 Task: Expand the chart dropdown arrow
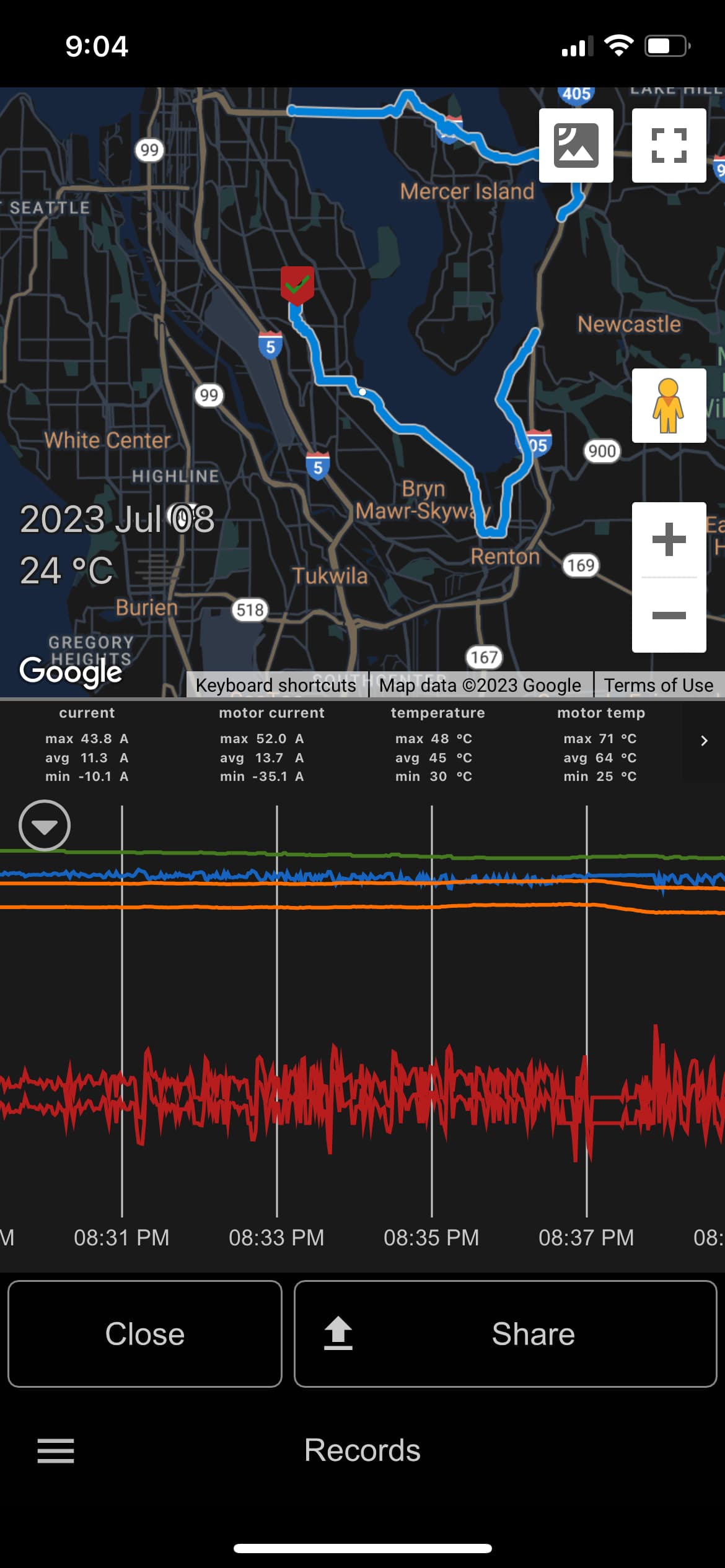pyautogui.click(x=45, y=825)
